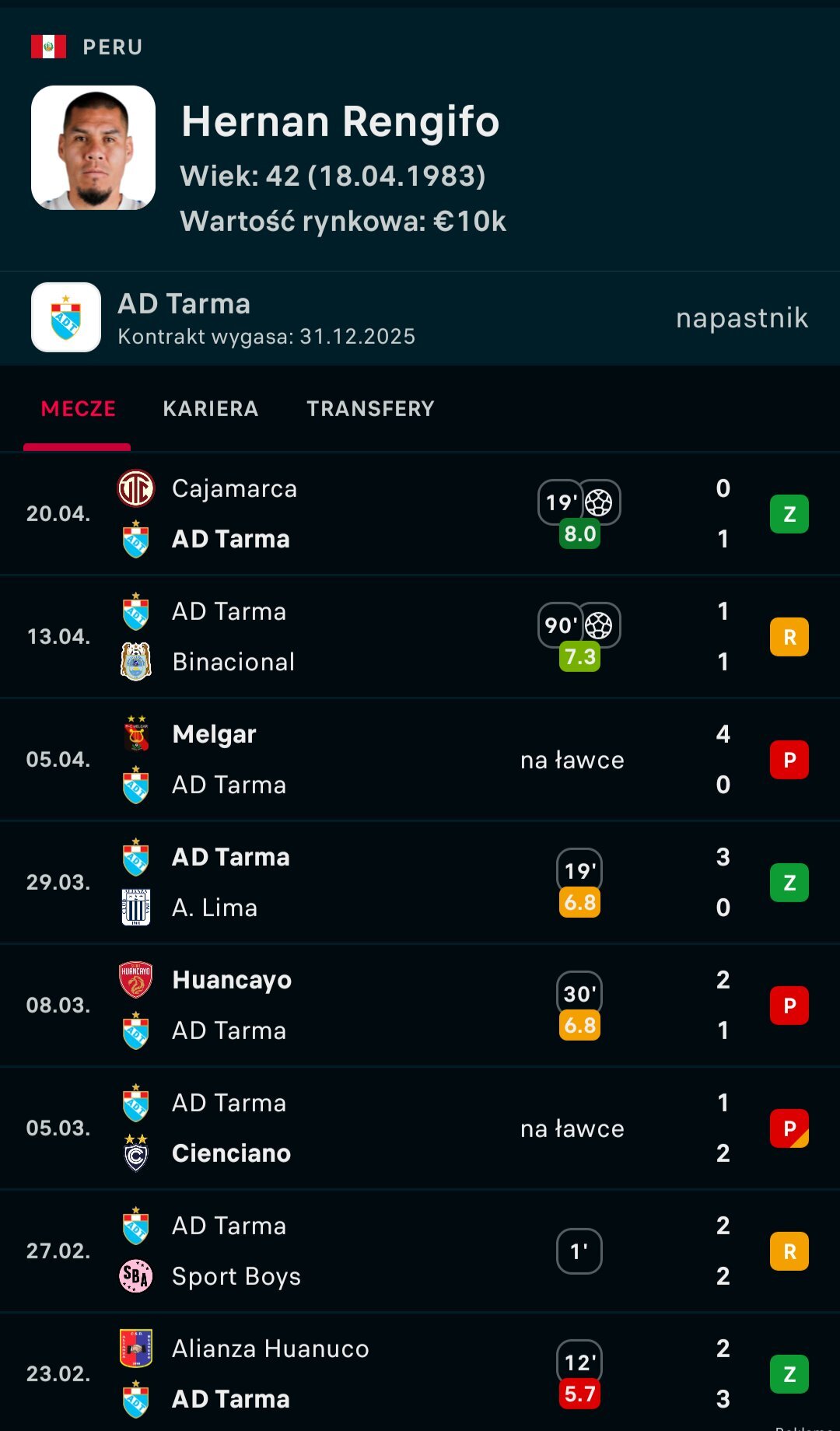Screen dimensions: 840x1431
Task: Switch to the Transfery tab
Action: click(x=370, y=408)
